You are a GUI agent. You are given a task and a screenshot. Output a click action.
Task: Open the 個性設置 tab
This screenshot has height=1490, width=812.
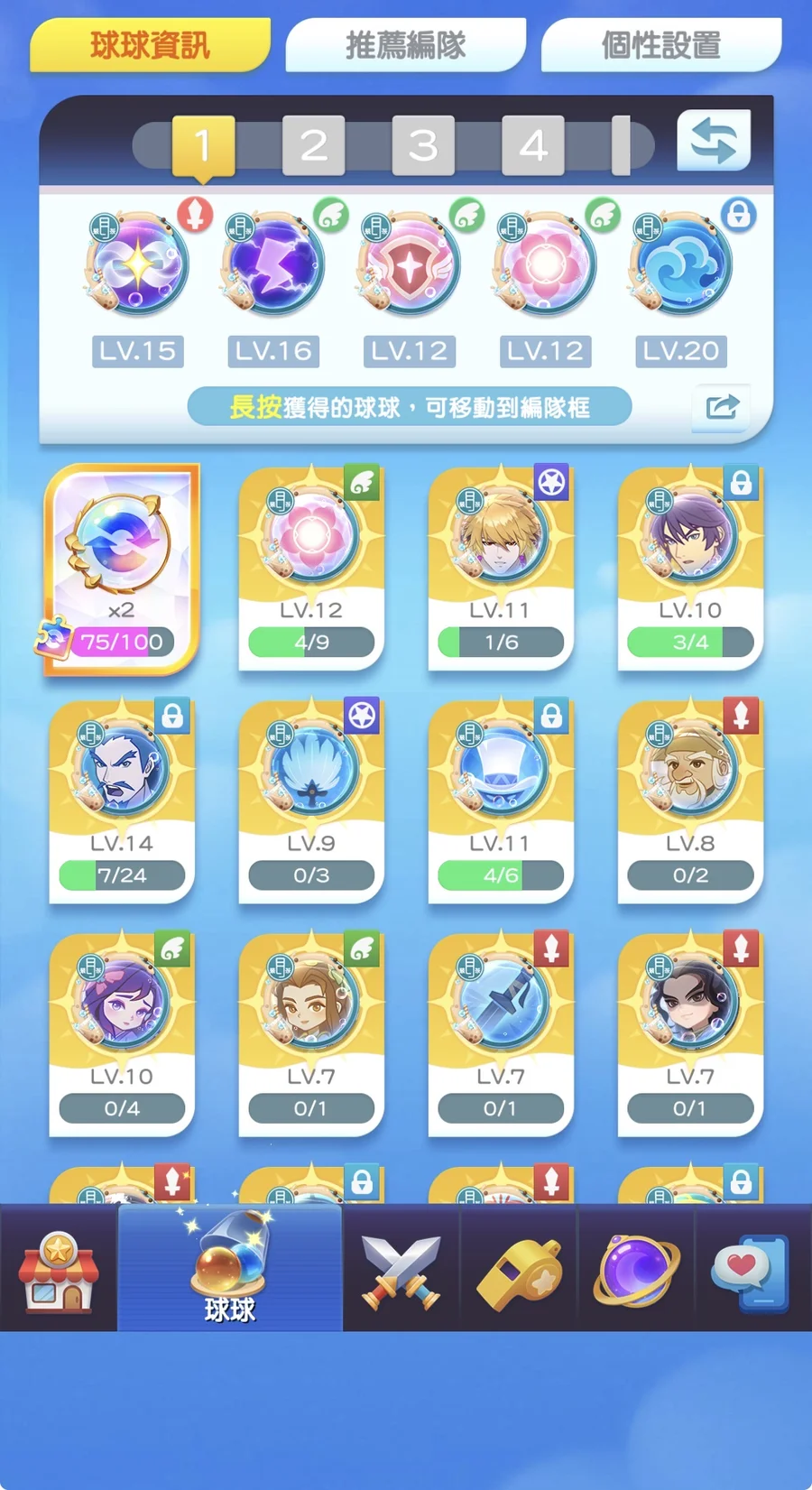(x=660, y=45)
